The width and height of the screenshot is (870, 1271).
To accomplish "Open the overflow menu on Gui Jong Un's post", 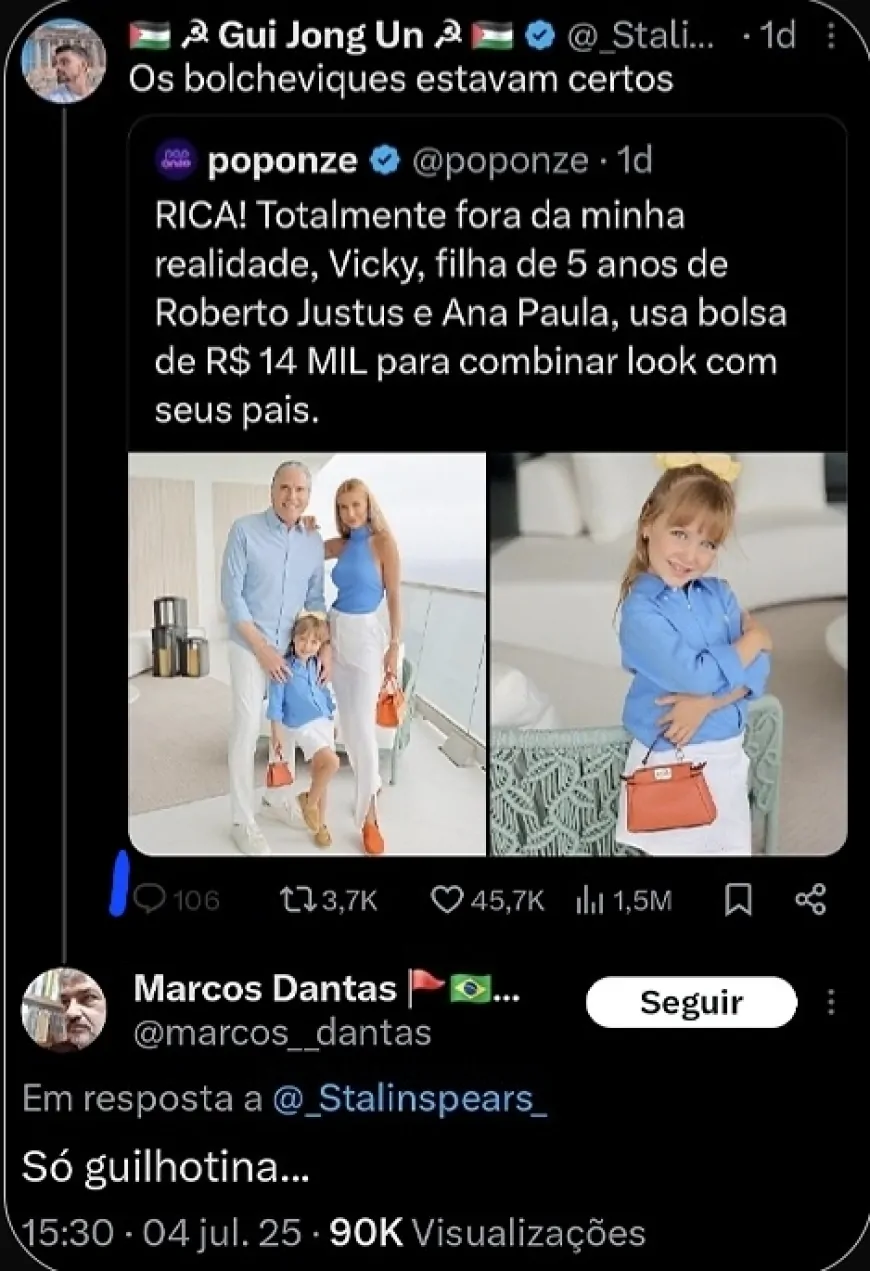I will tap(832, 37).
